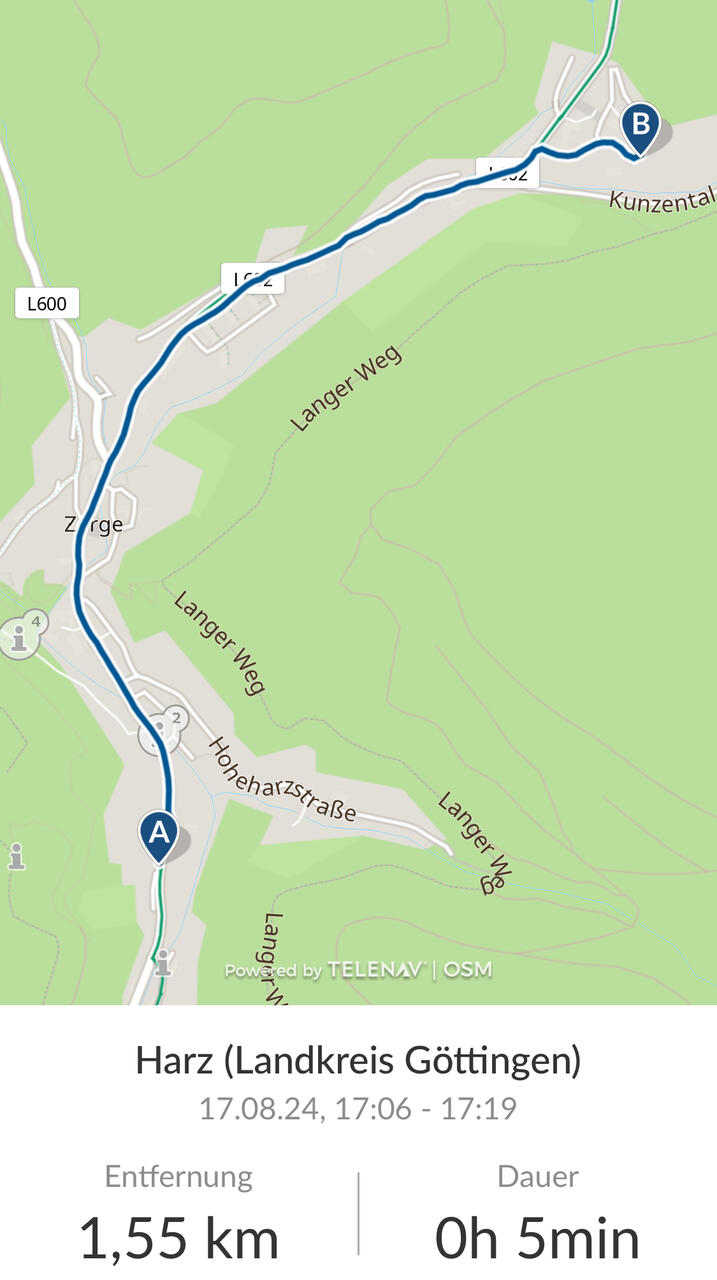
Task: Open the info marker cluster labeled 4
Action: 22,635
